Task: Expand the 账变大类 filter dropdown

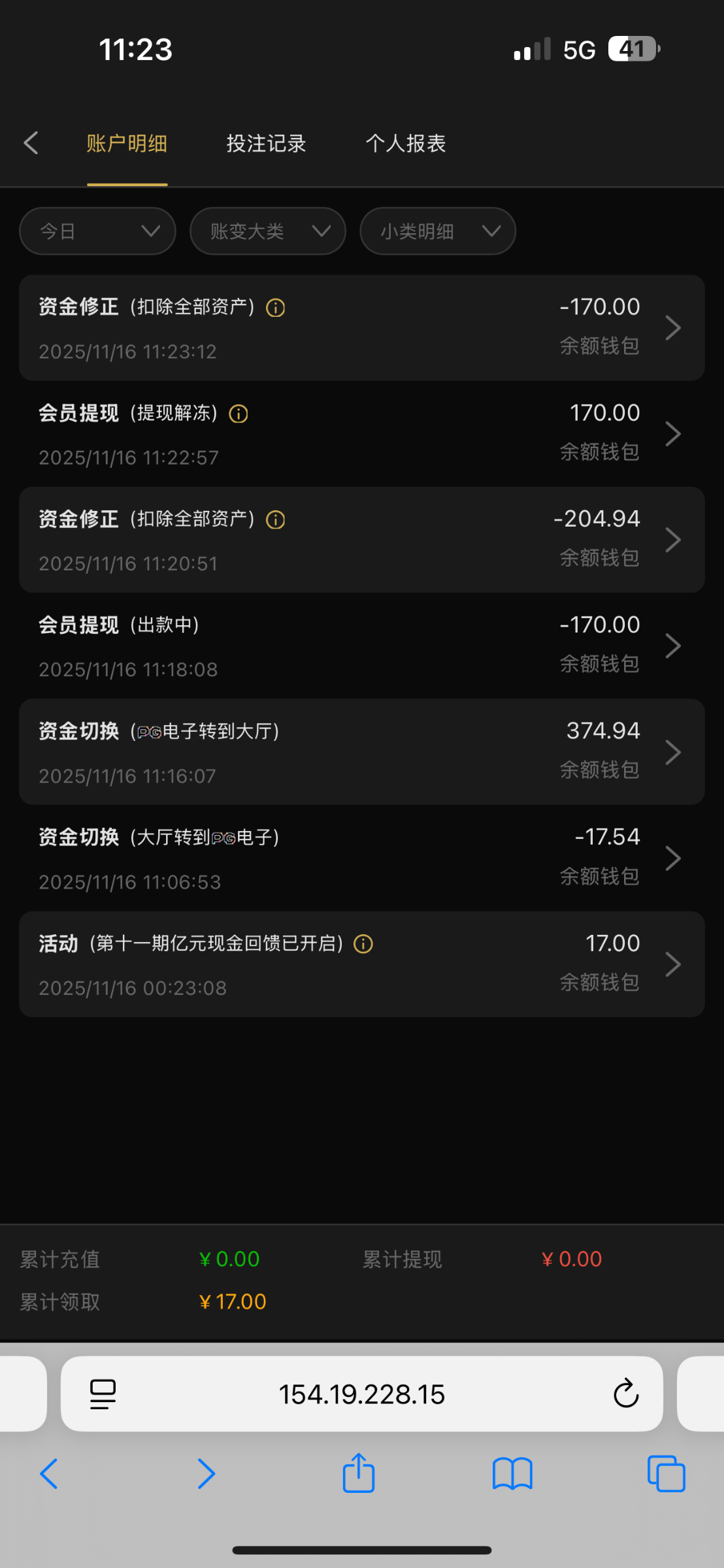Action: (268, 231)
